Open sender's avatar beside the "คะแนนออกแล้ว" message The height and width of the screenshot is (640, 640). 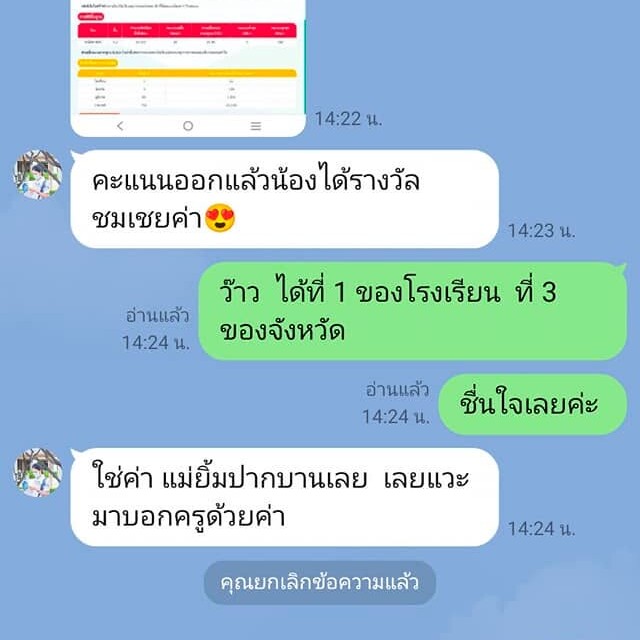[x=38, y=175]
